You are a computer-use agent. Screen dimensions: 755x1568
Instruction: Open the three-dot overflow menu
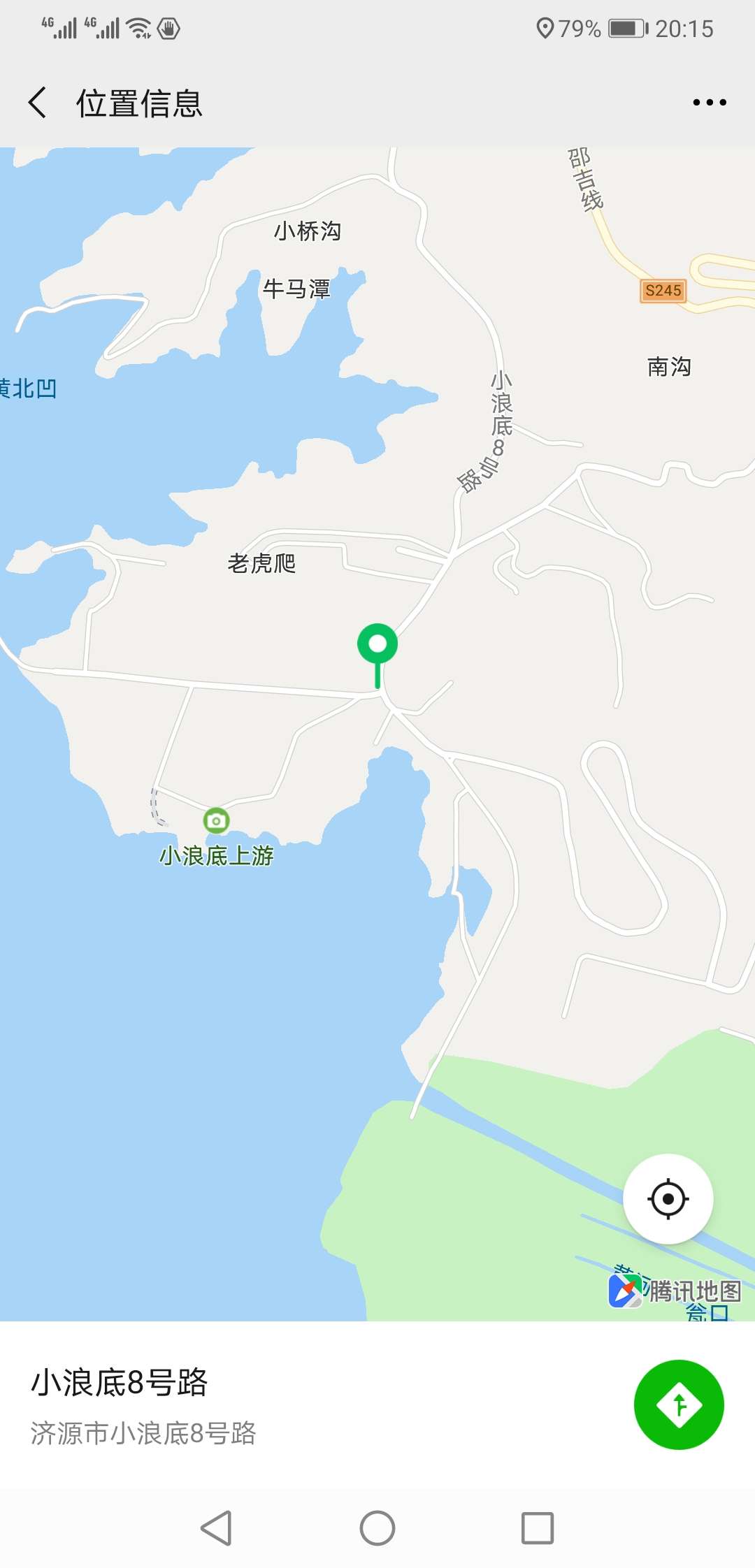[709, 103]
